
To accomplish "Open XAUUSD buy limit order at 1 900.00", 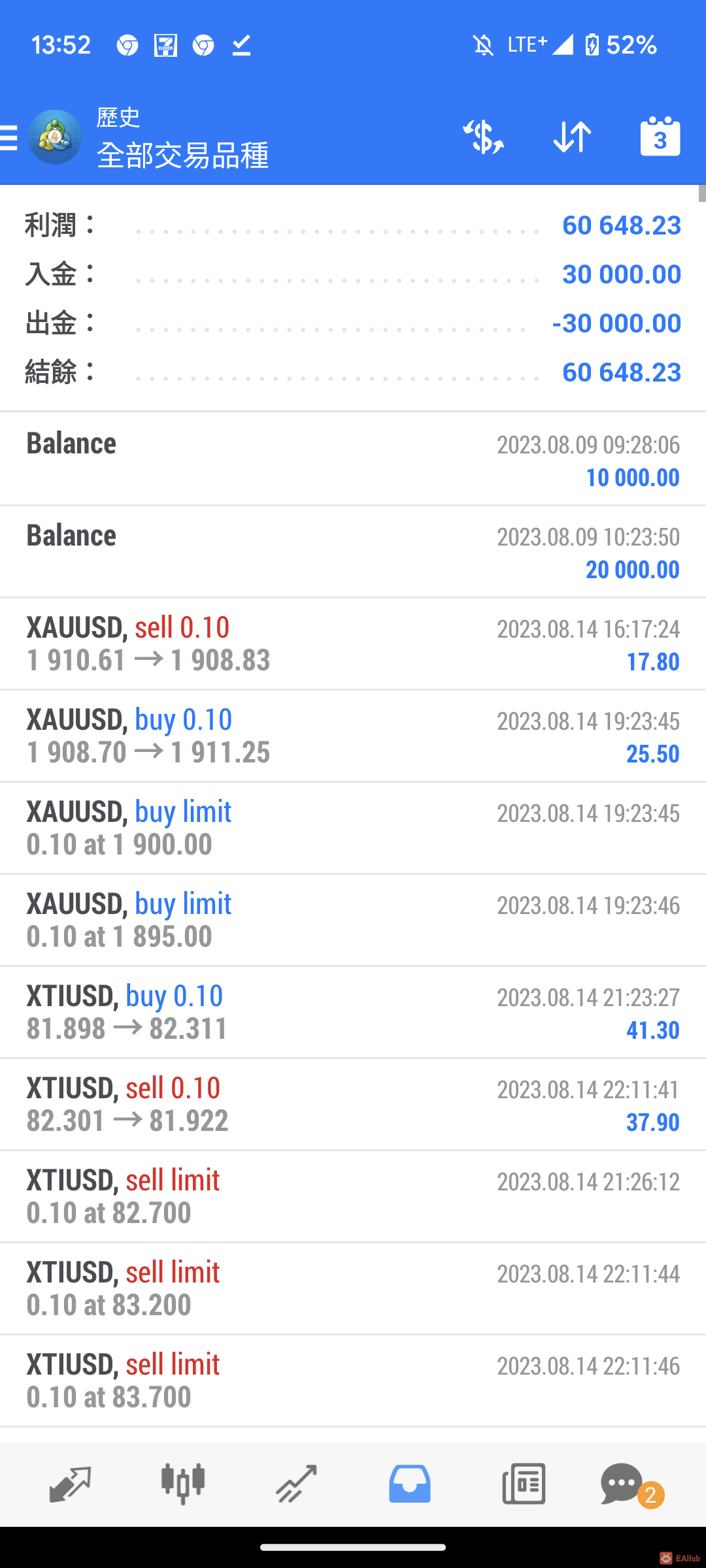I will pos(353,828).
